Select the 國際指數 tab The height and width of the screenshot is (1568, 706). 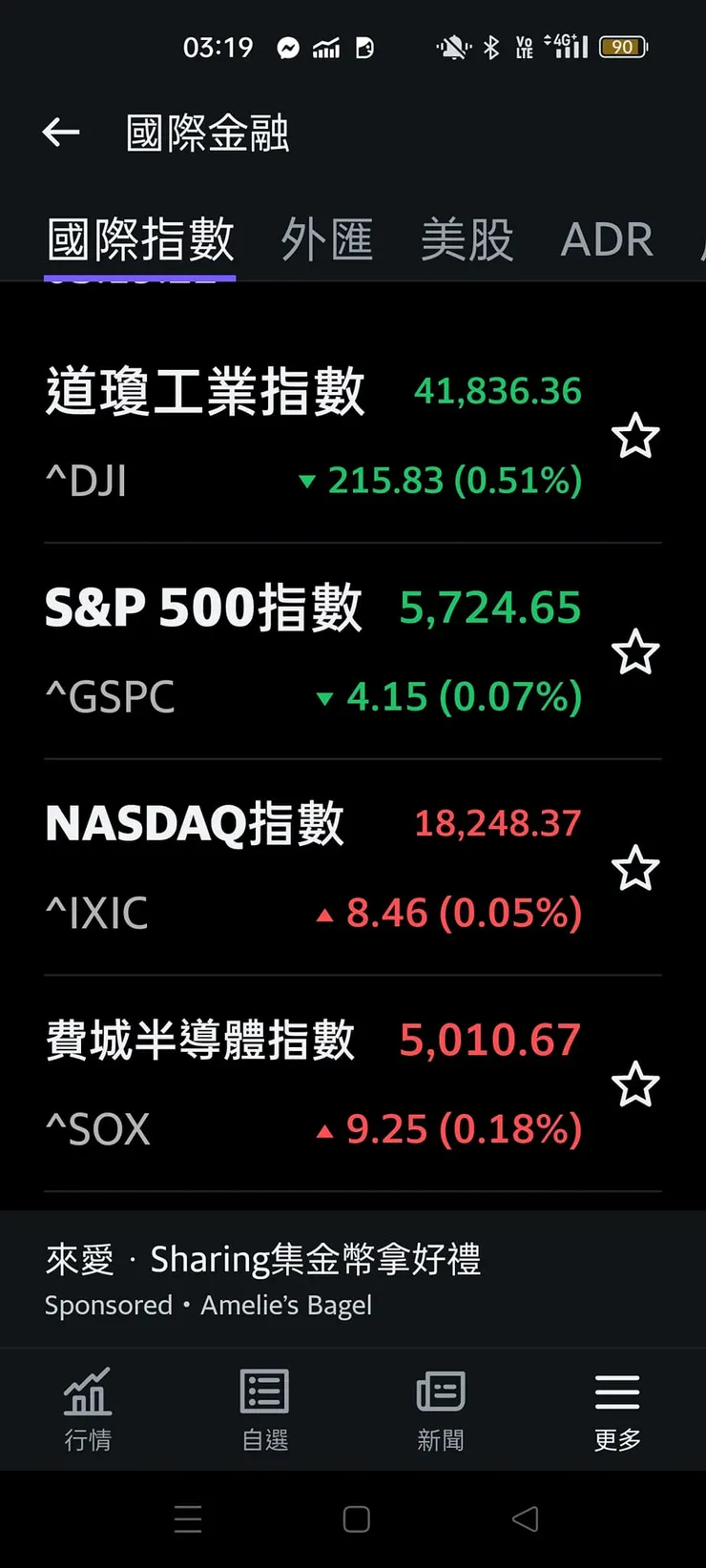(140, 238)
